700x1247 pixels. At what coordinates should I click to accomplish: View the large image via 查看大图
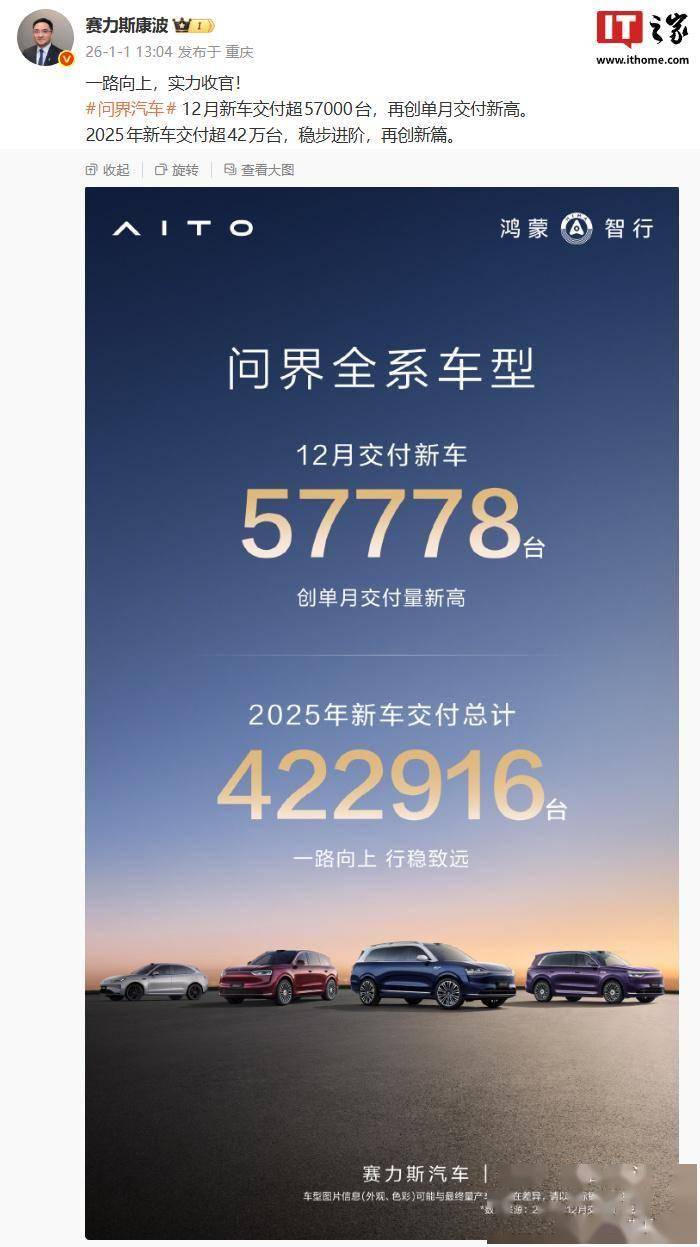click(259, 170)
